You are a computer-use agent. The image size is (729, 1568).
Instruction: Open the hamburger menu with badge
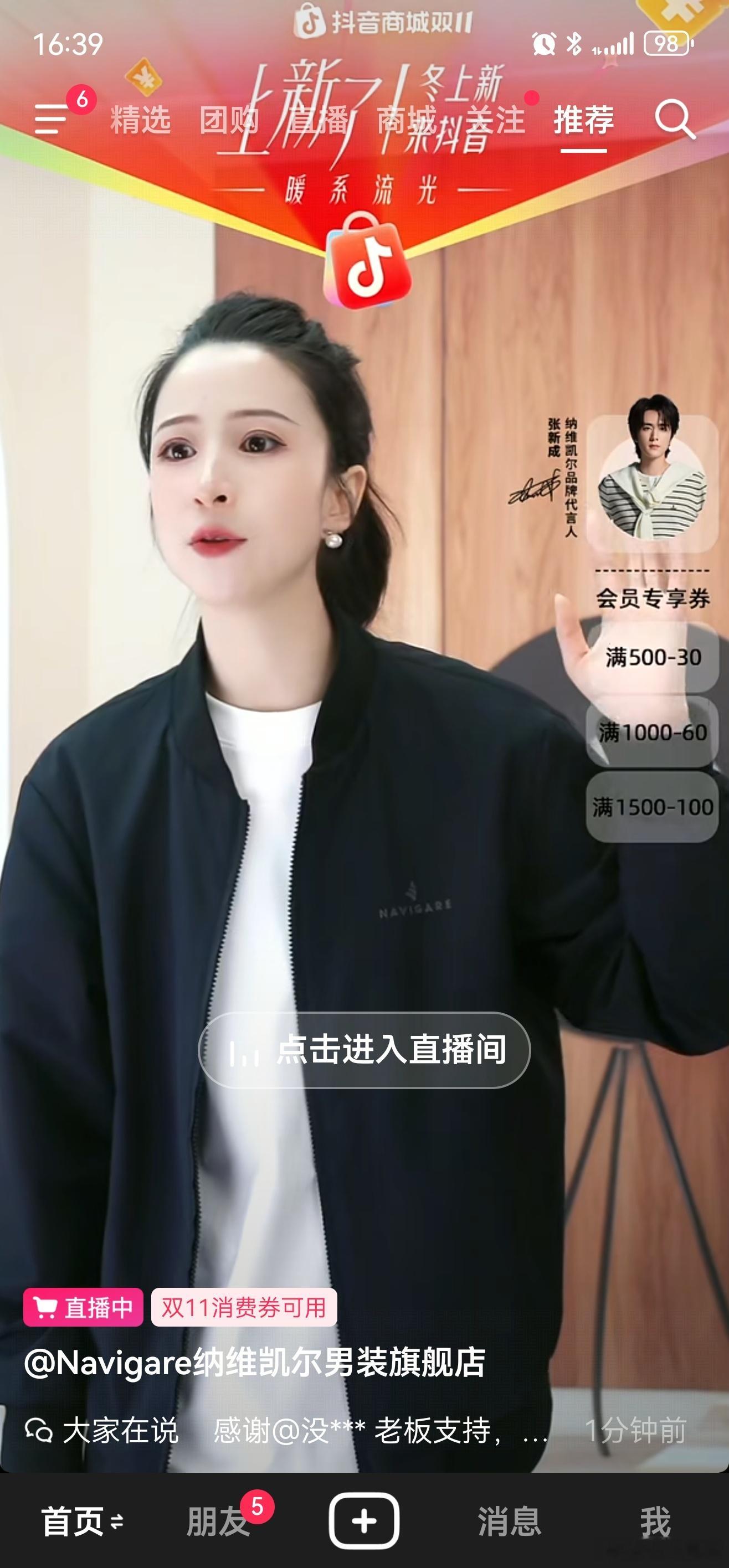tap(52, 118)
